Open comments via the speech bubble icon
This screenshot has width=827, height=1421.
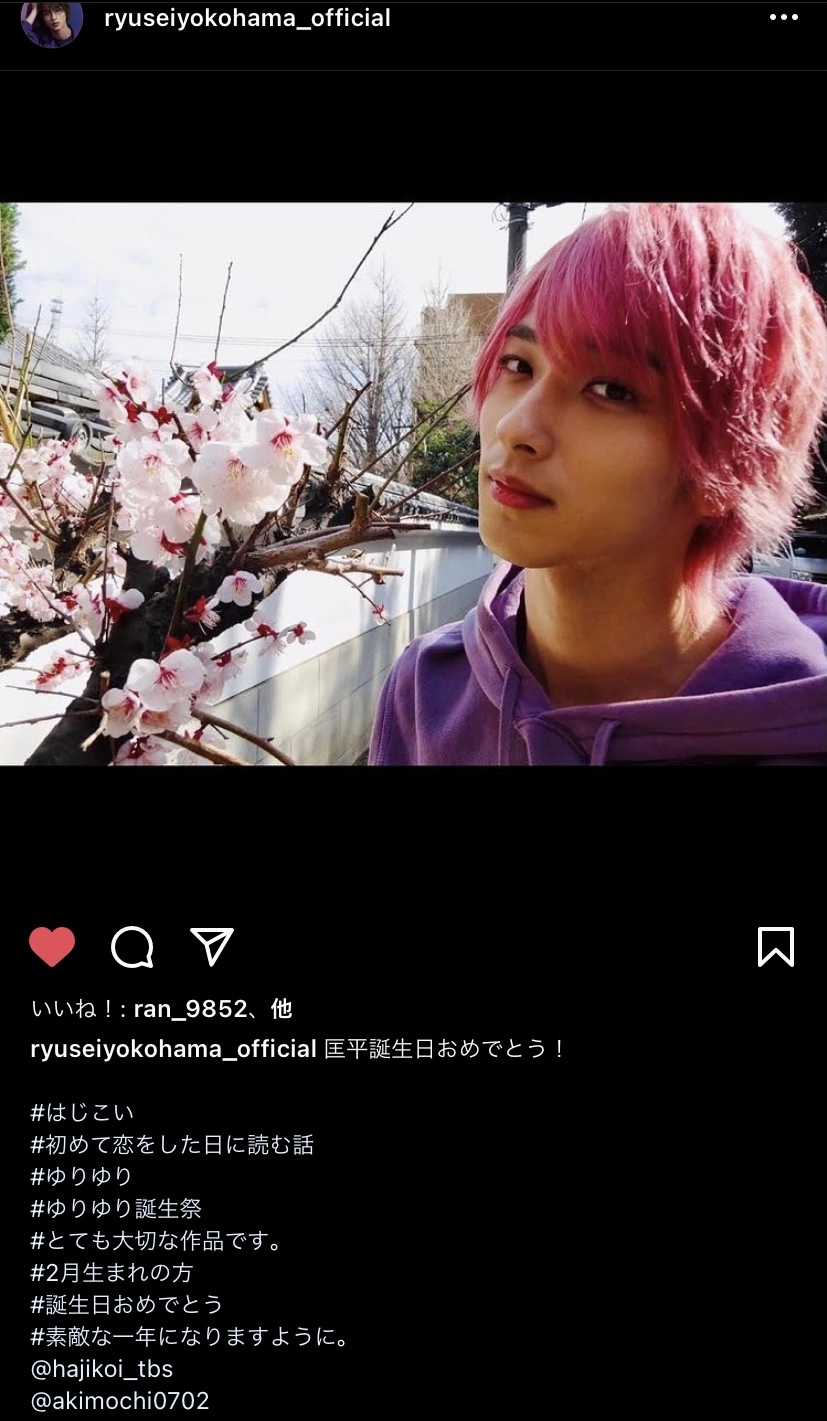[x=132, y=946]
